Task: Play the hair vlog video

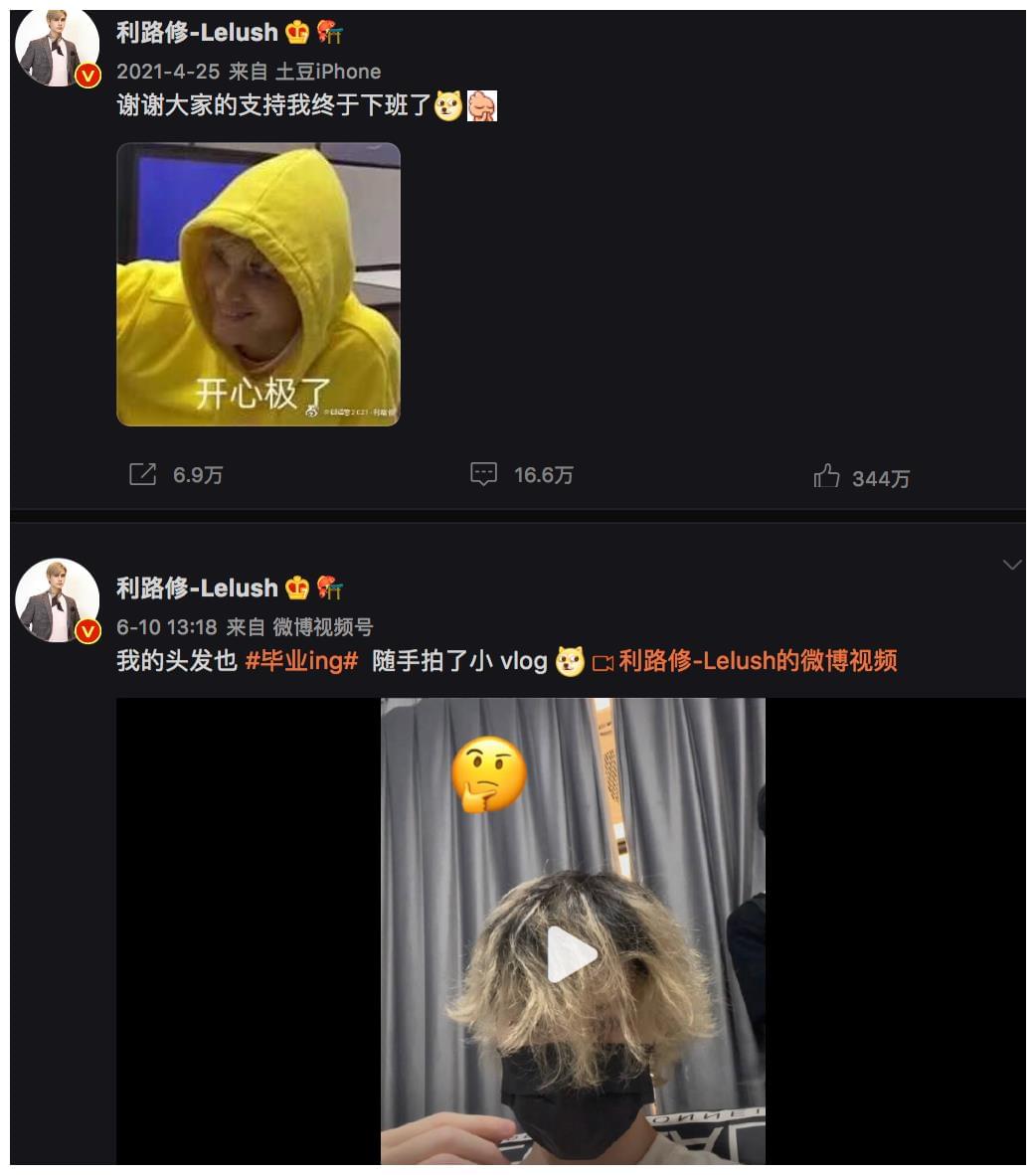Action: click(x=572, y=954)
